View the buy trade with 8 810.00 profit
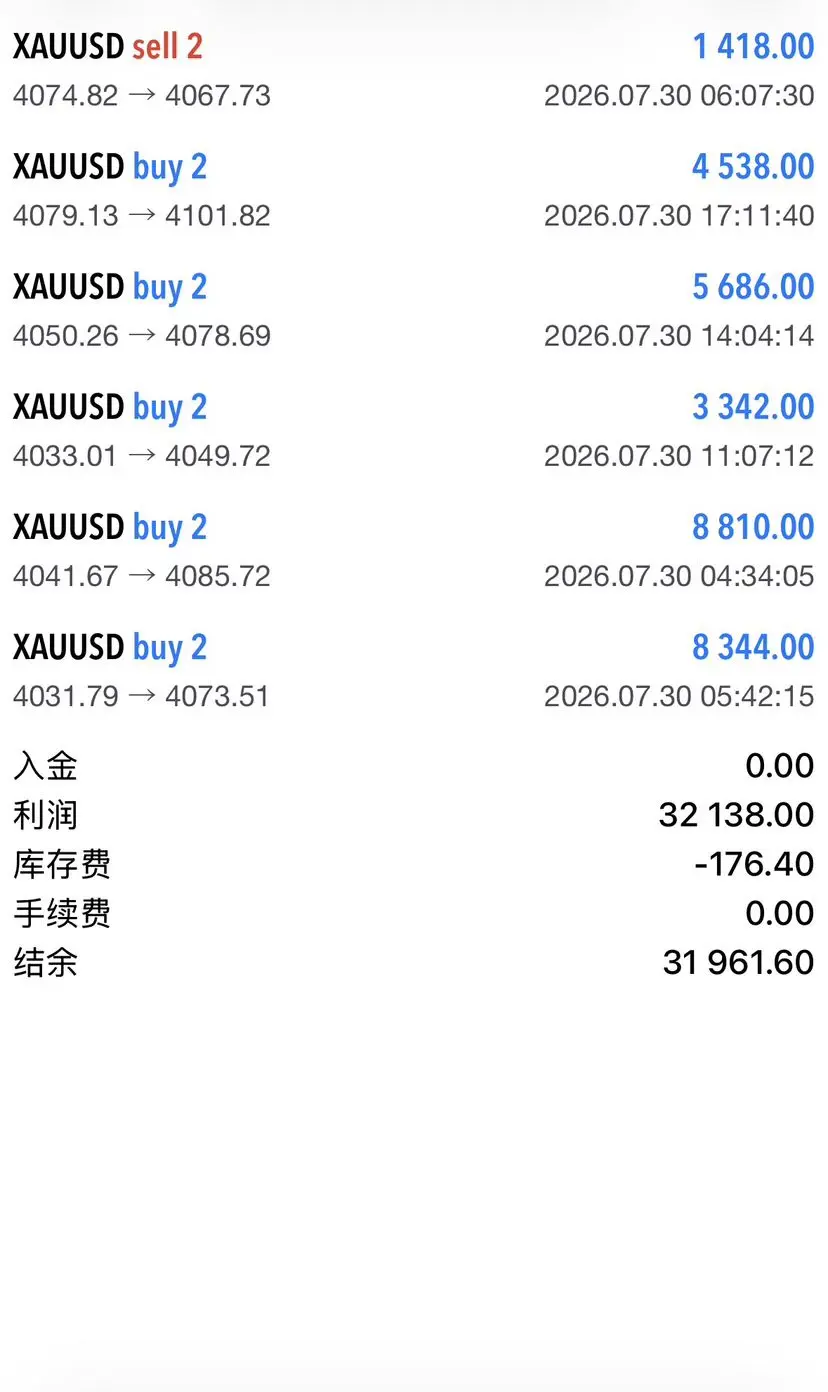This screenshot has height=1392, width=828. [x=414, y=550]
